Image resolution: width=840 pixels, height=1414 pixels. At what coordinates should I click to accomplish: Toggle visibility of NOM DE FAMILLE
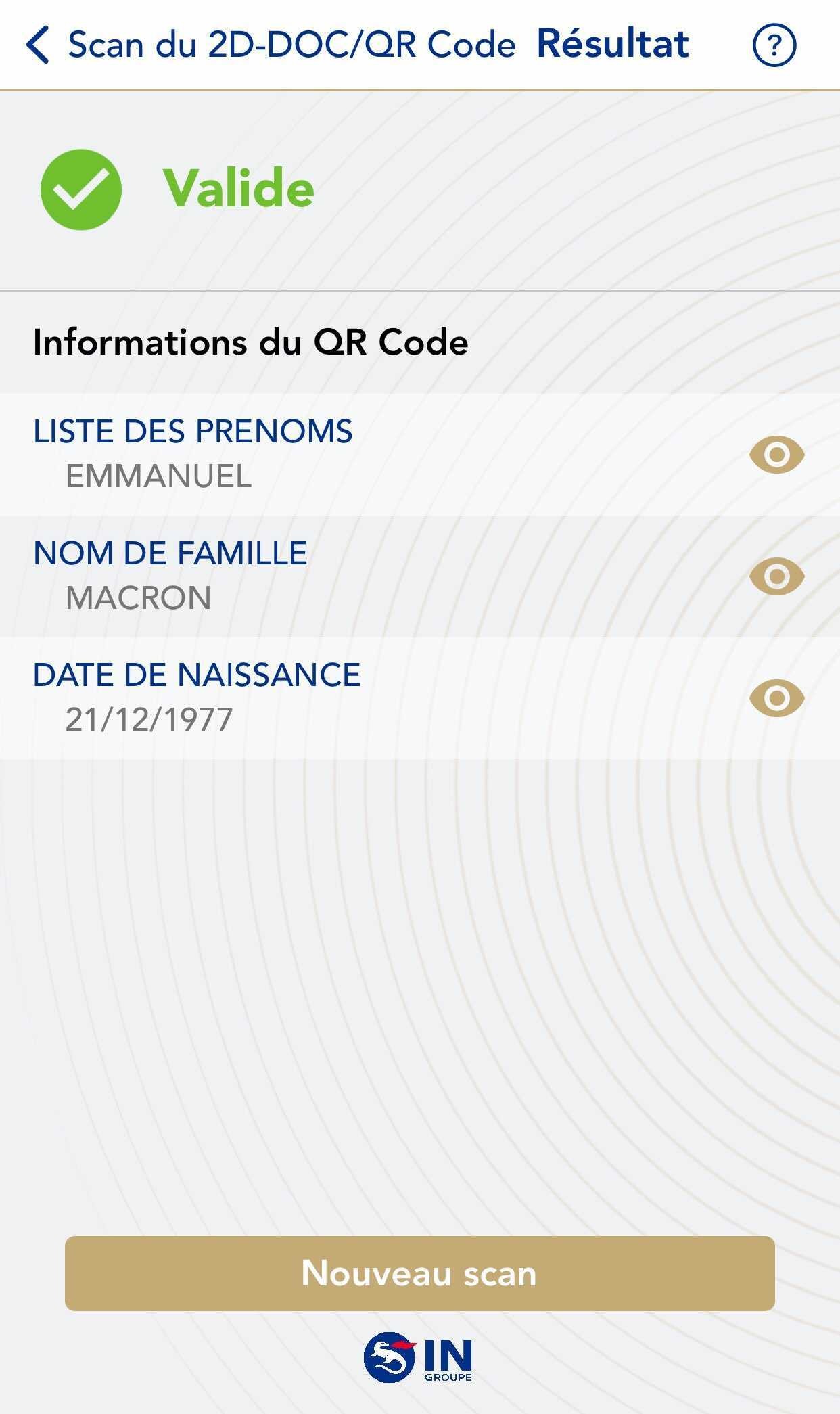click(776, 576)
